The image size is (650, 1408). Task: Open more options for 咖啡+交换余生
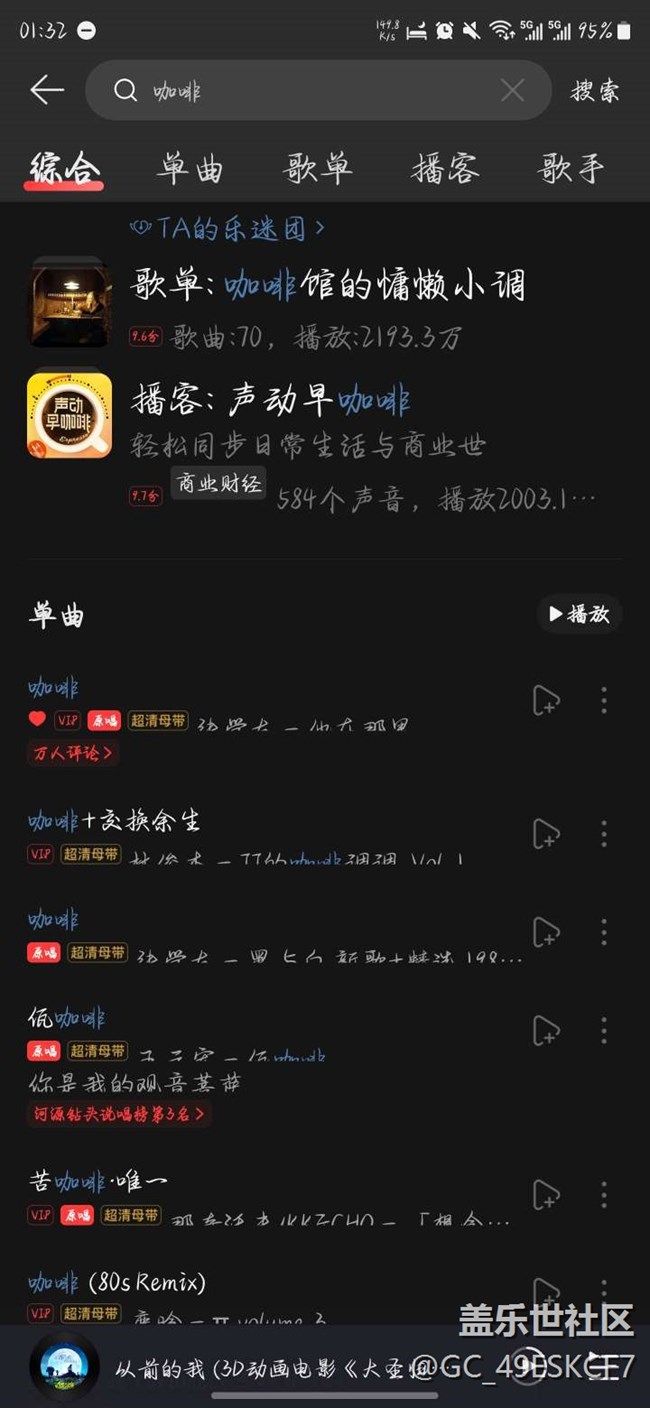click(x=604, y=833)
